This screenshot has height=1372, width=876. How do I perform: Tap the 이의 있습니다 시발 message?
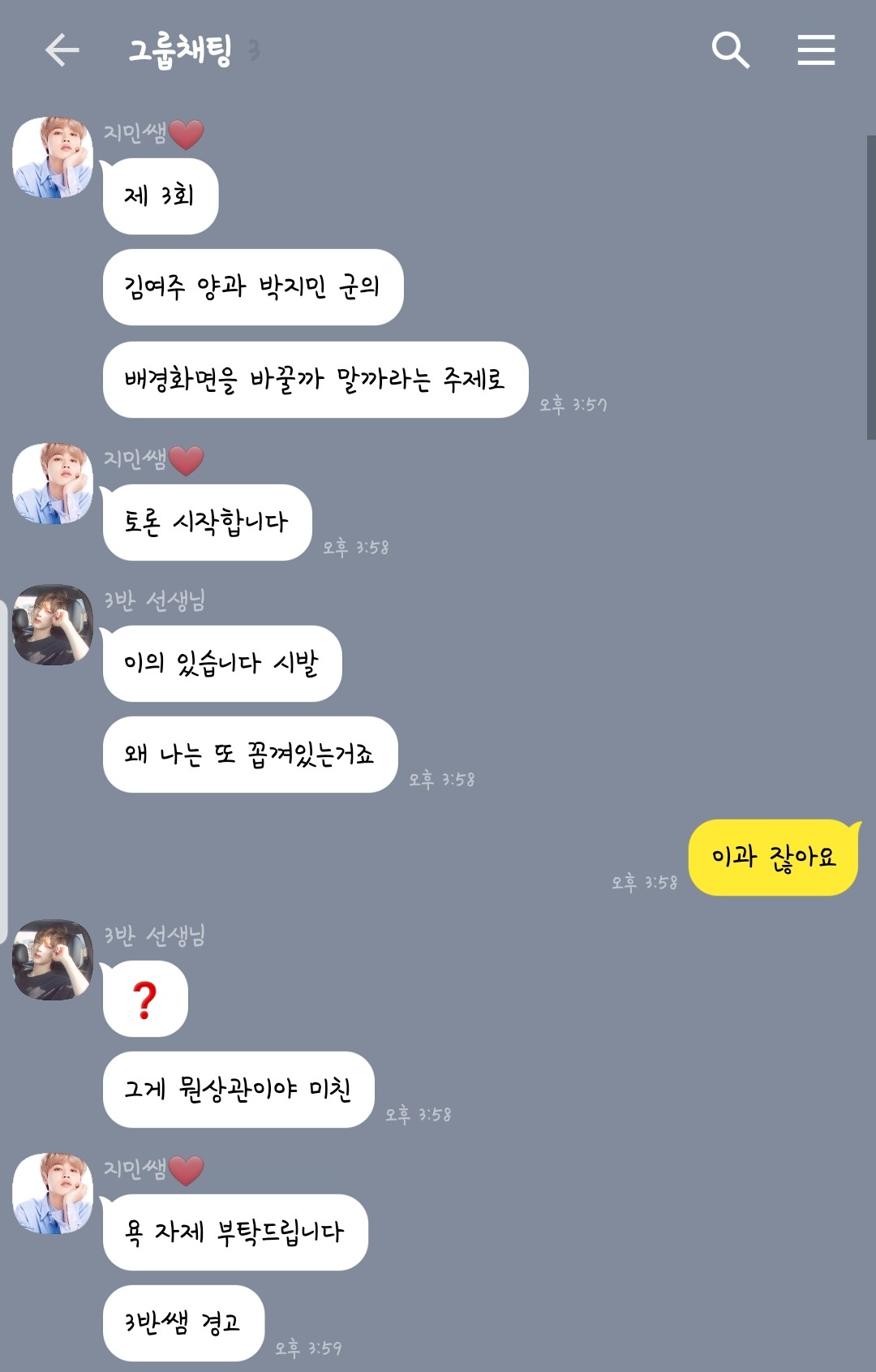pos(221,663)
